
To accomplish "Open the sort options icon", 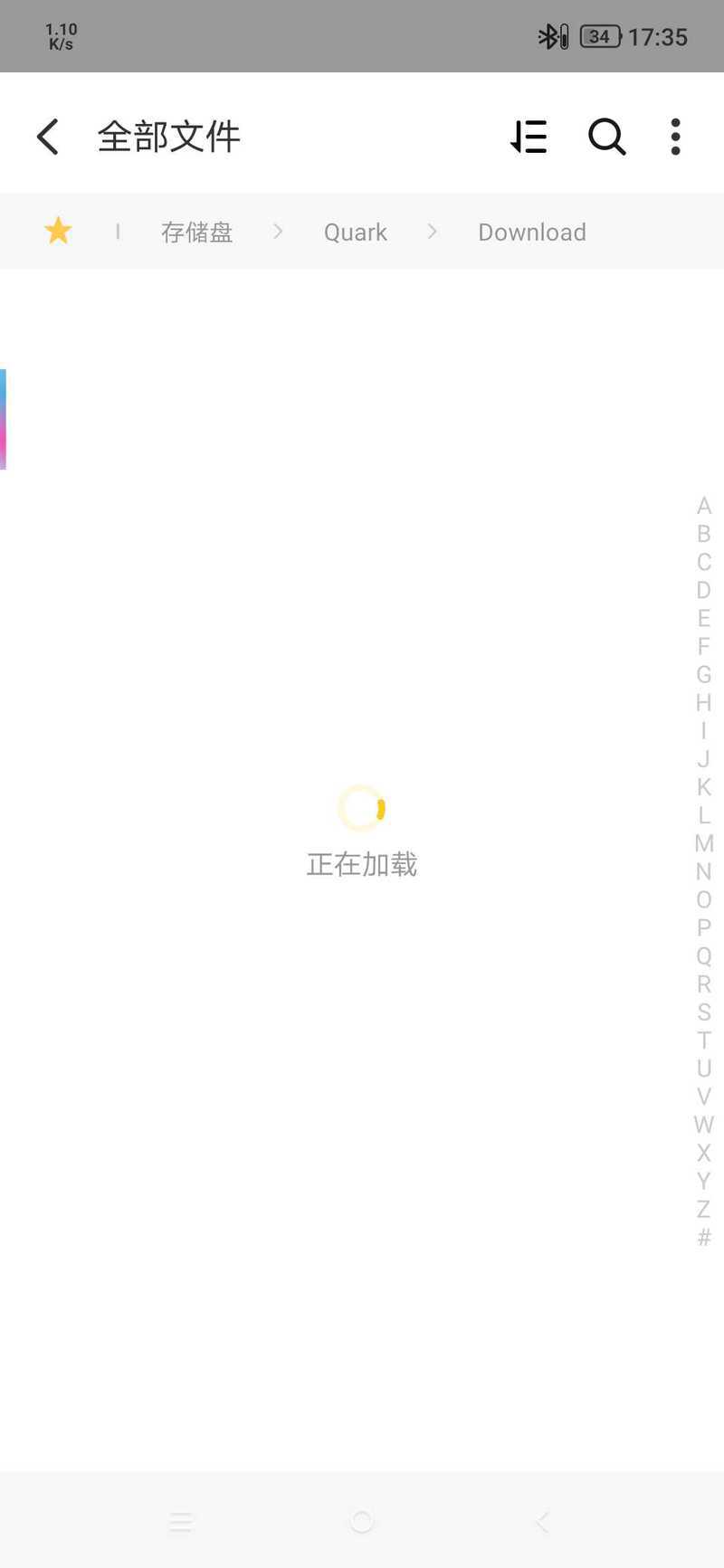I will pyautogui.click(x=529, y=137).
